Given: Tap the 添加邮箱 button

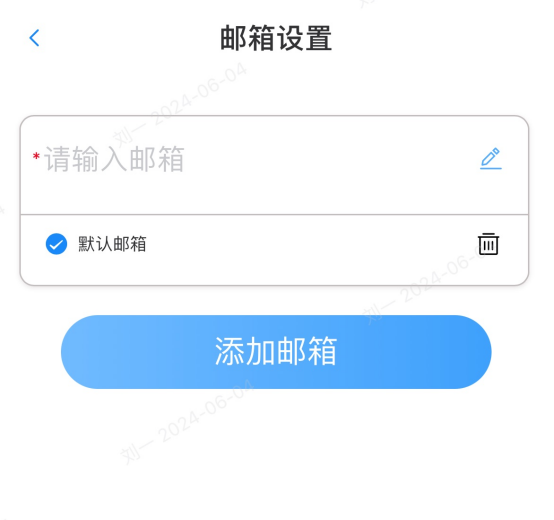Looking at the screenshot, I should [276, 352].
